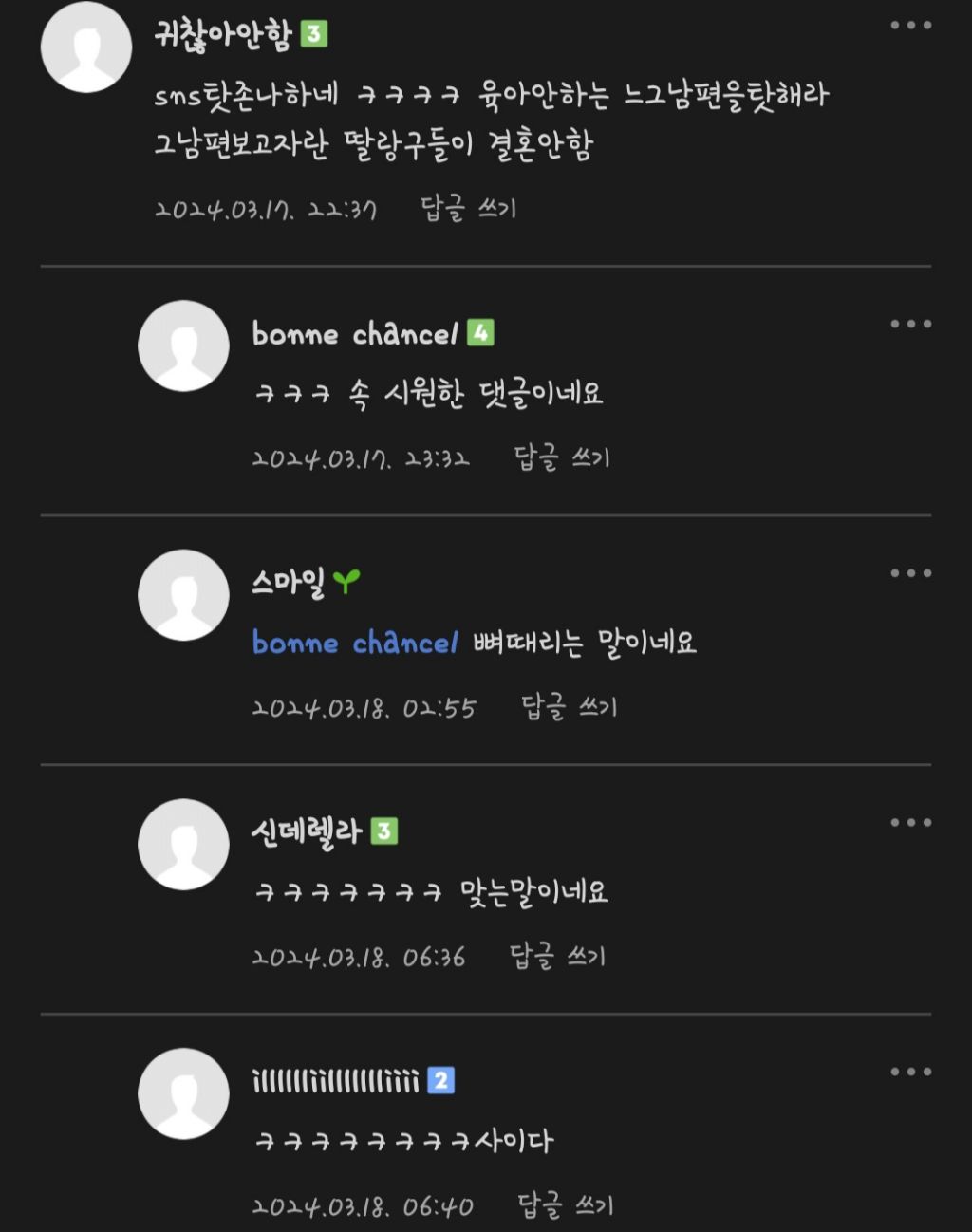
Task: View 귀찮아안함's profile picture
Action: pyautogui.click(x=86, y=47)
